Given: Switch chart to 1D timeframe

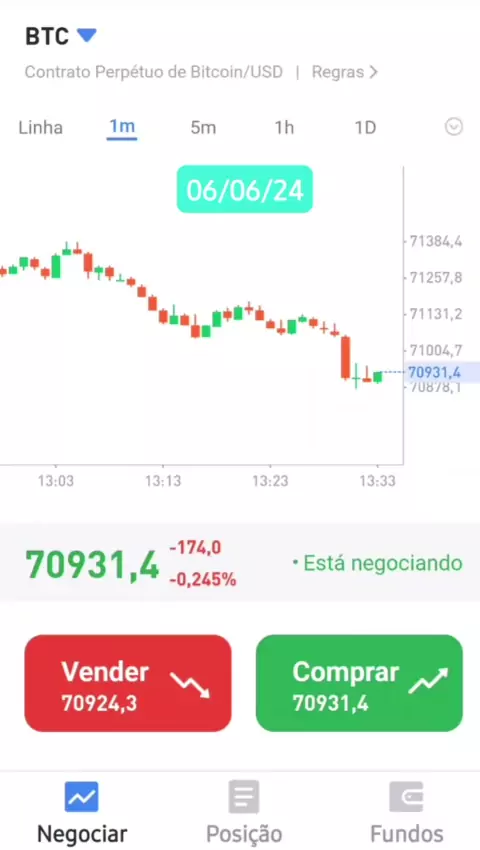Looking at the screenshot, I should 365,128.
